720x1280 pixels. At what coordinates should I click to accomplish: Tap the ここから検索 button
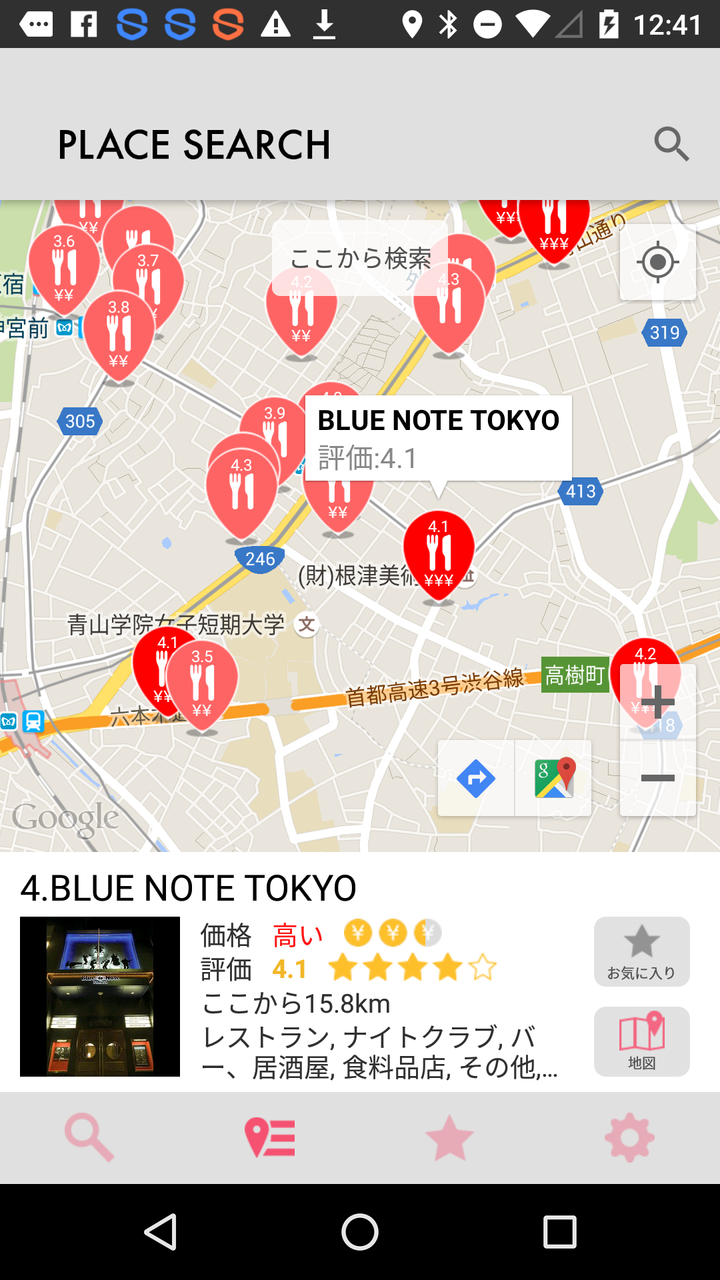pyautogui.click(x=359, y=258)
